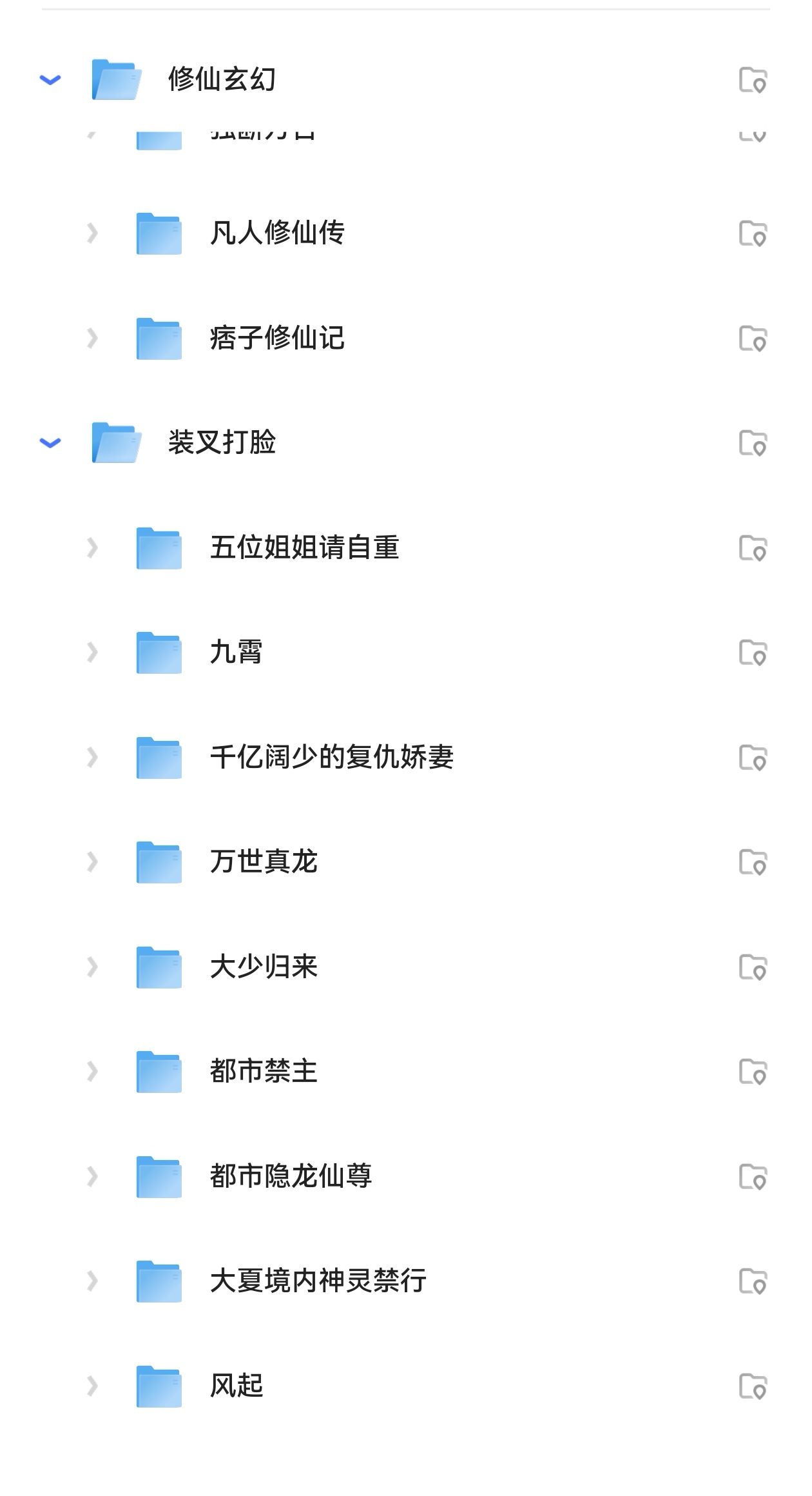Tap the locate icon beside 都市禁主

(x=753, y=1072)
